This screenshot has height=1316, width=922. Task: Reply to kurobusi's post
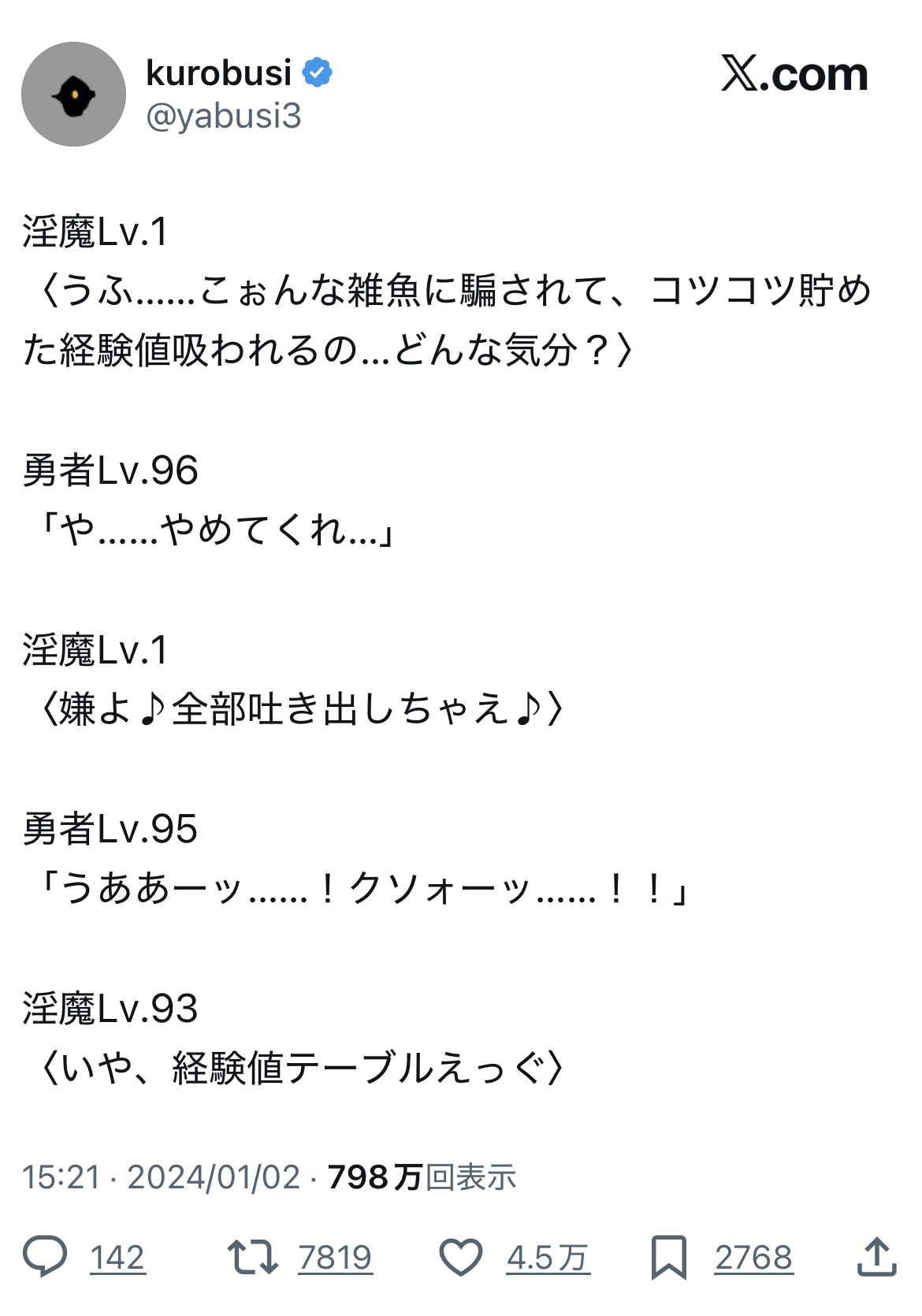tap(45, 1256)
